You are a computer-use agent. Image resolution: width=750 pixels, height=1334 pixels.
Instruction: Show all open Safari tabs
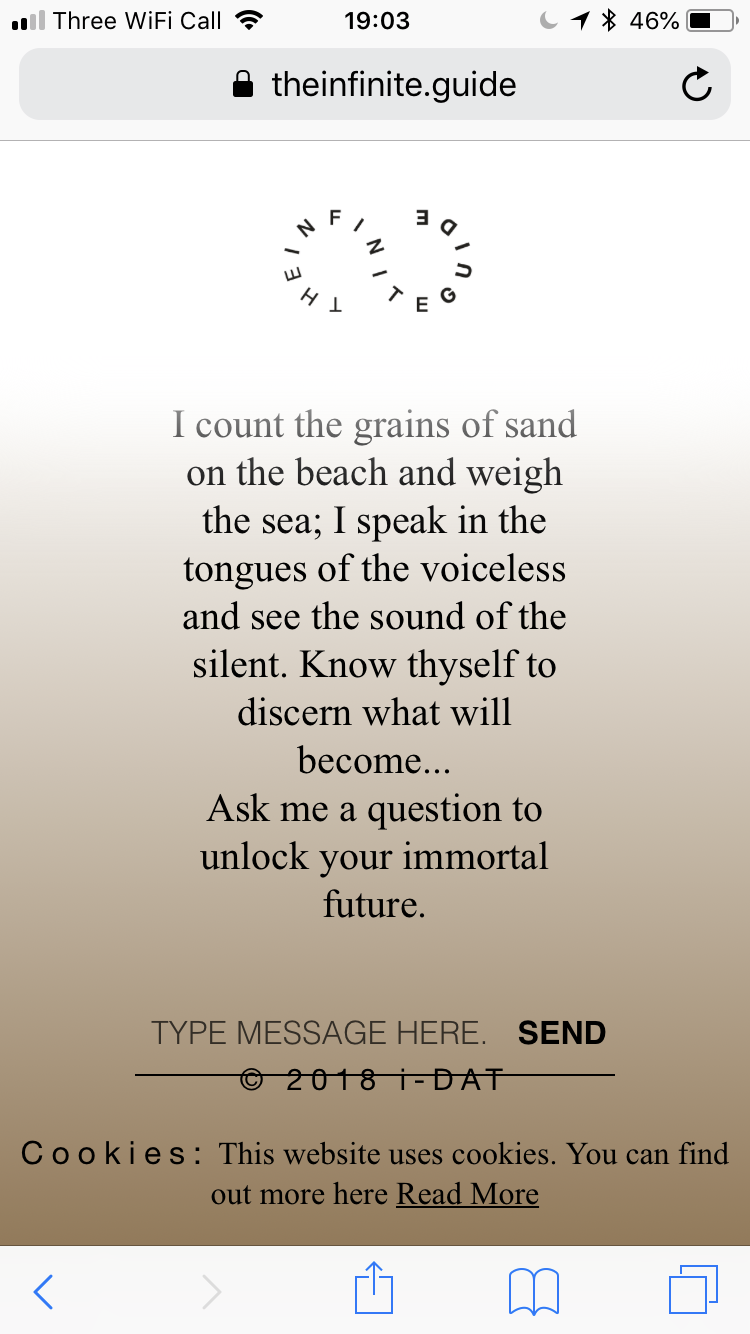[692, 1290]
